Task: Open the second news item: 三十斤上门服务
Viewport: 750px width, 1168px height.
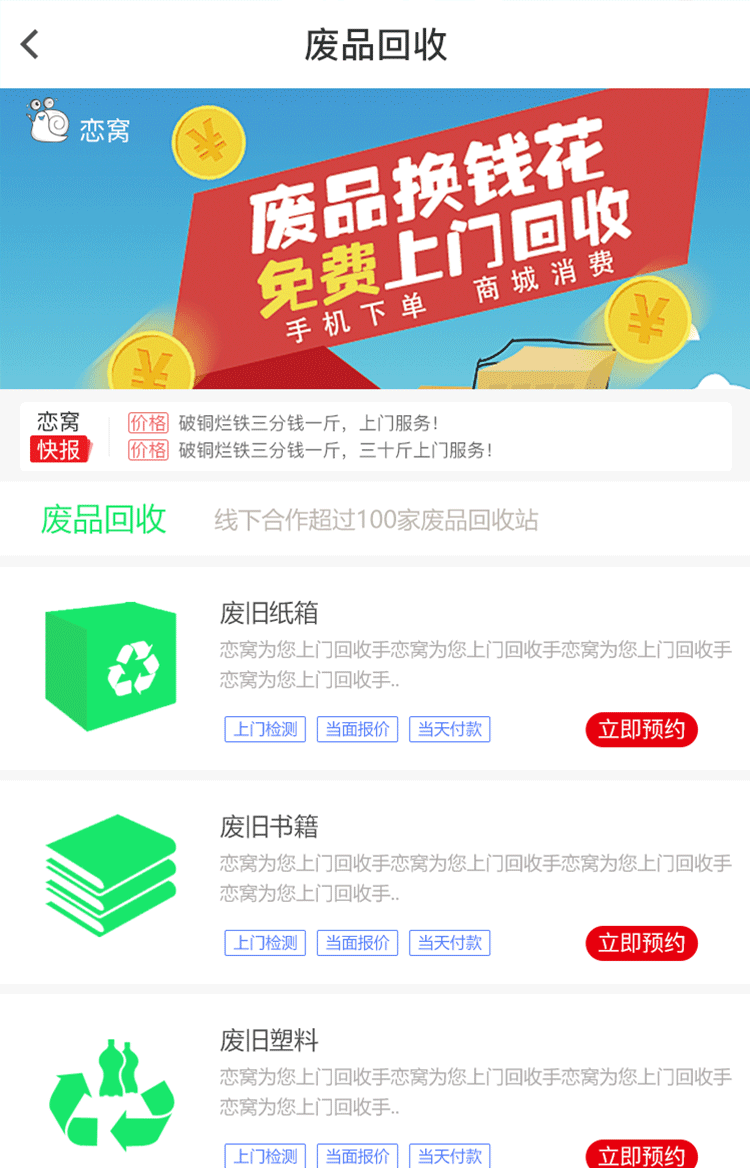Action: click(335, 450)
